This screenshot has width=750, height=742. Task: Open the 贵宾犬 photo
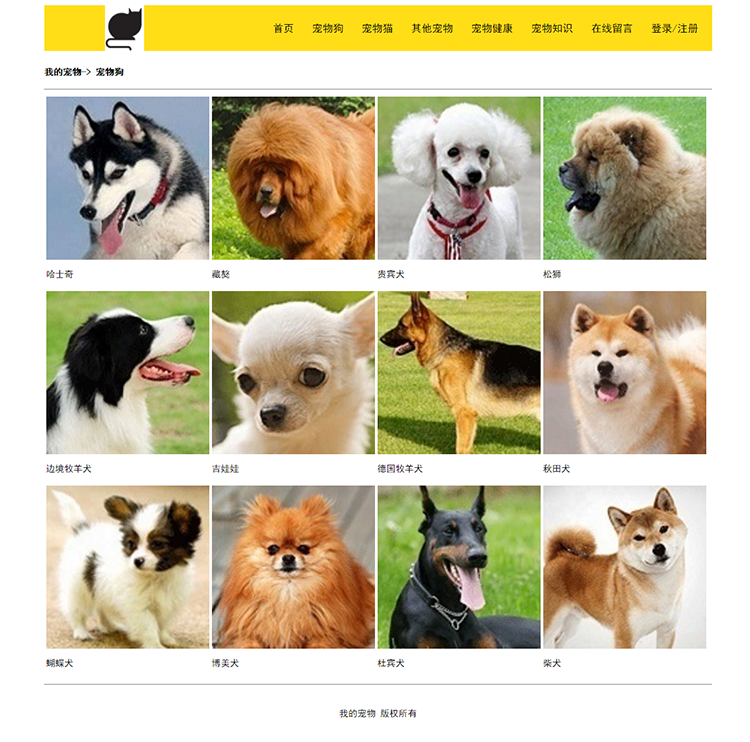pyautogui.click(x=459, y=178)
